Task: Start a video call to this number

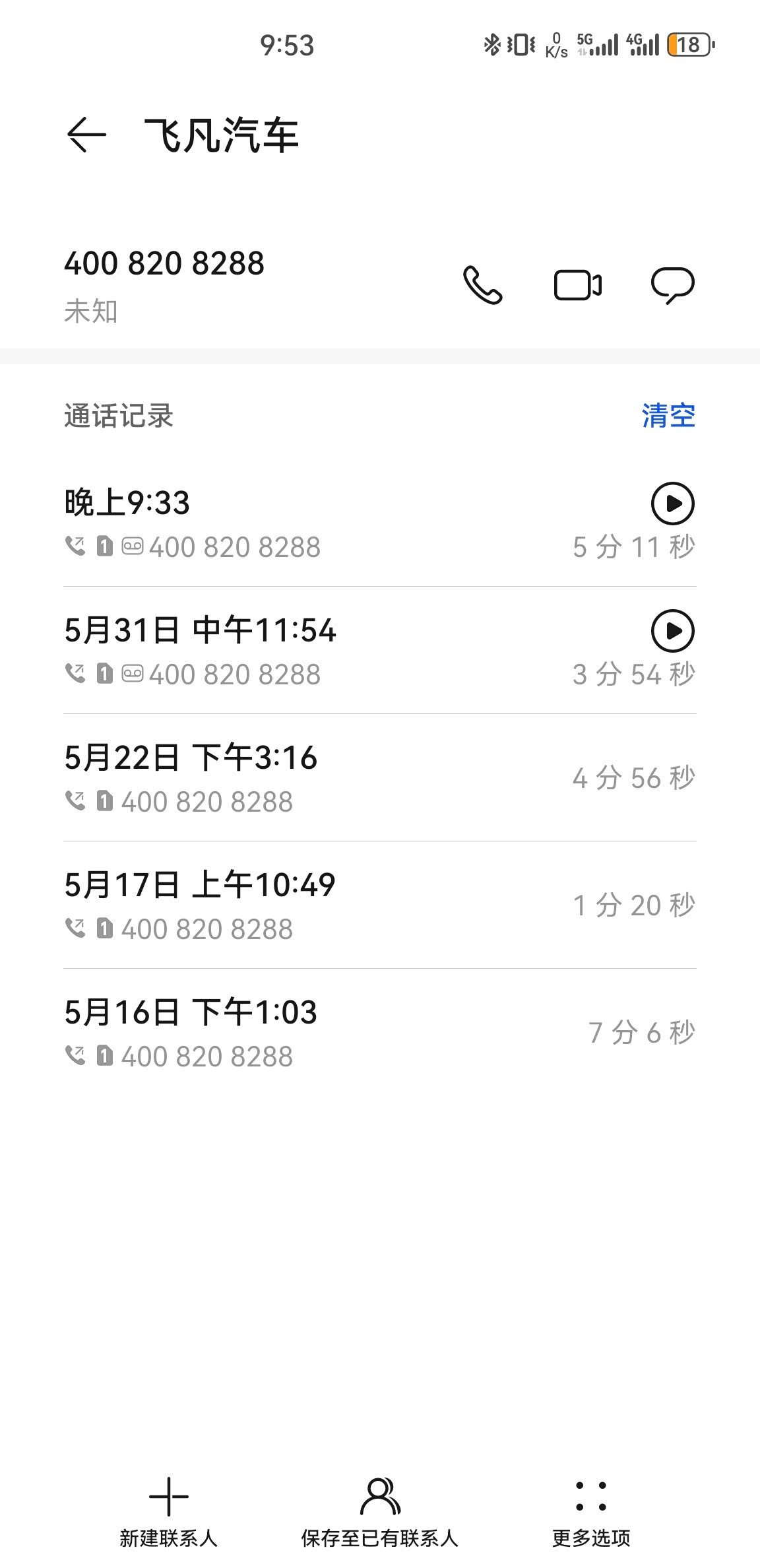Action: pyautogui.click(x=577, y=285)
